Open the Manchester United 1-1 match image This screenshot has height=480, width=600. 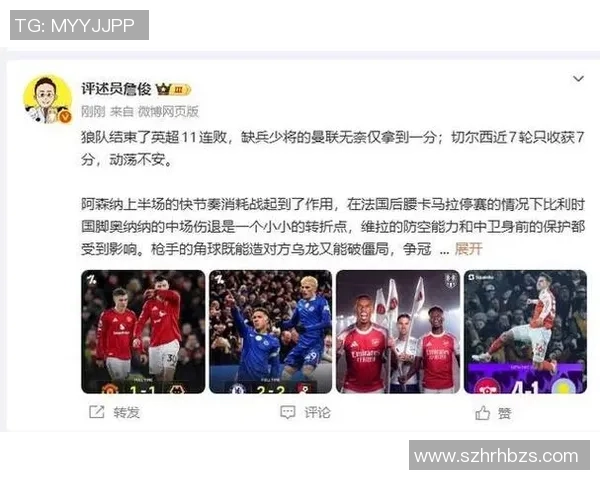point(142,331)
